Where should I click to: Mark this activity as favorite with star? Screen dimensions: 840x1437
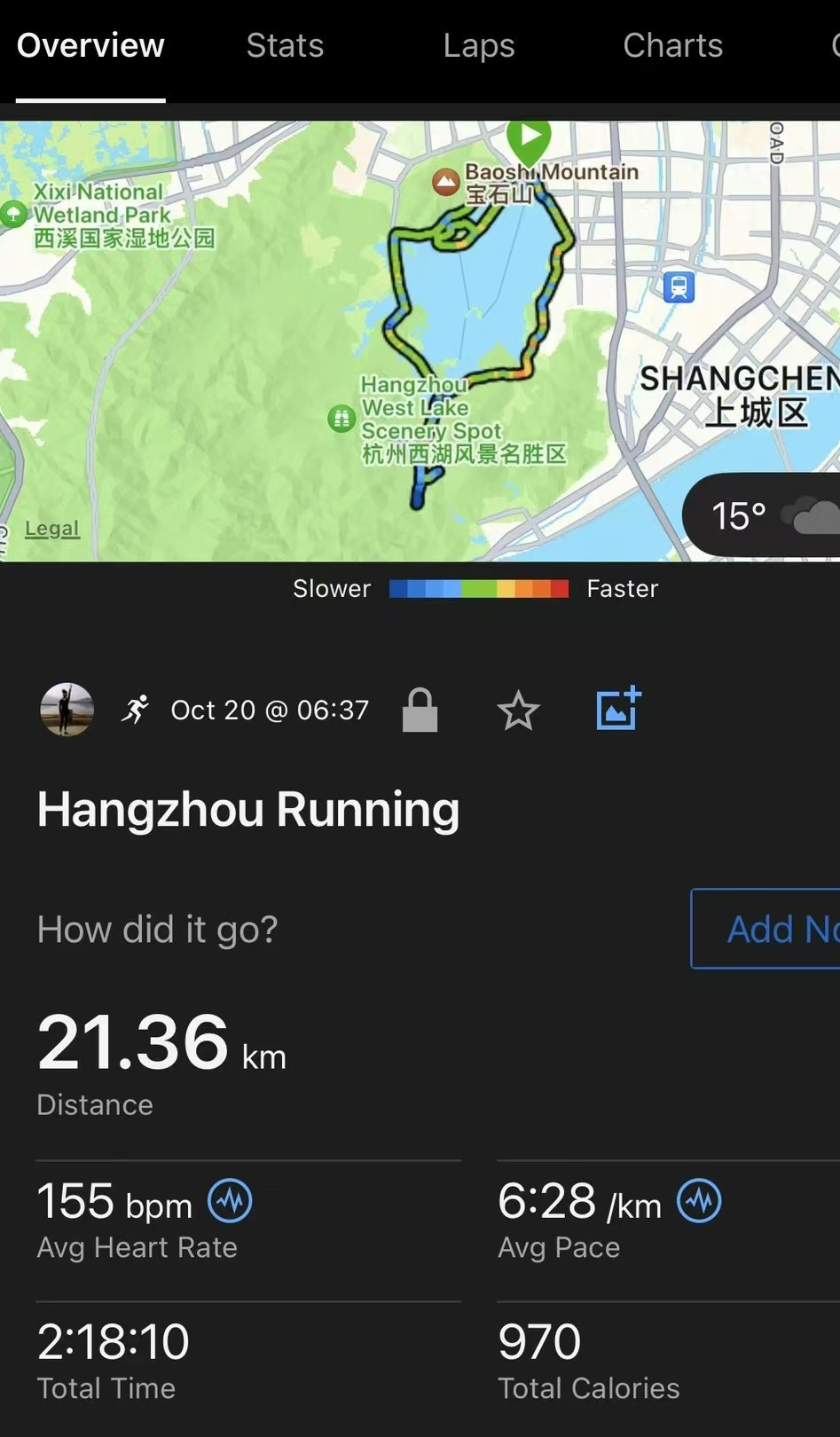pos(518,711)
